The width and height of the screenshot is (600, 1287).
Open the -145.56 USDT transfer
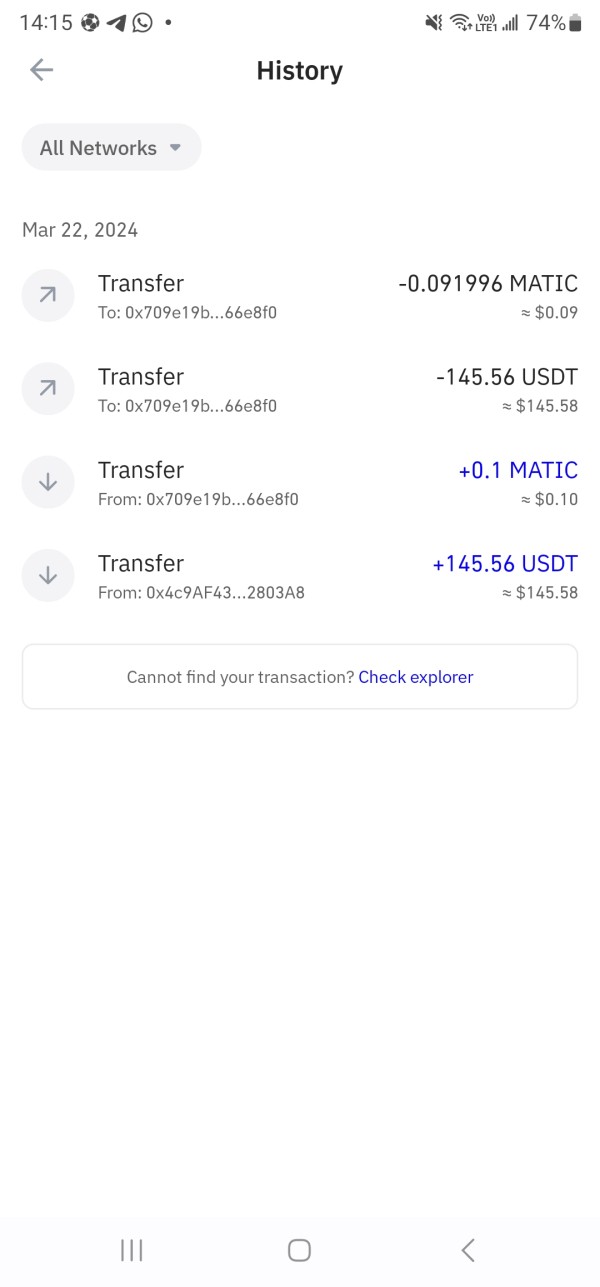[300, 389]
